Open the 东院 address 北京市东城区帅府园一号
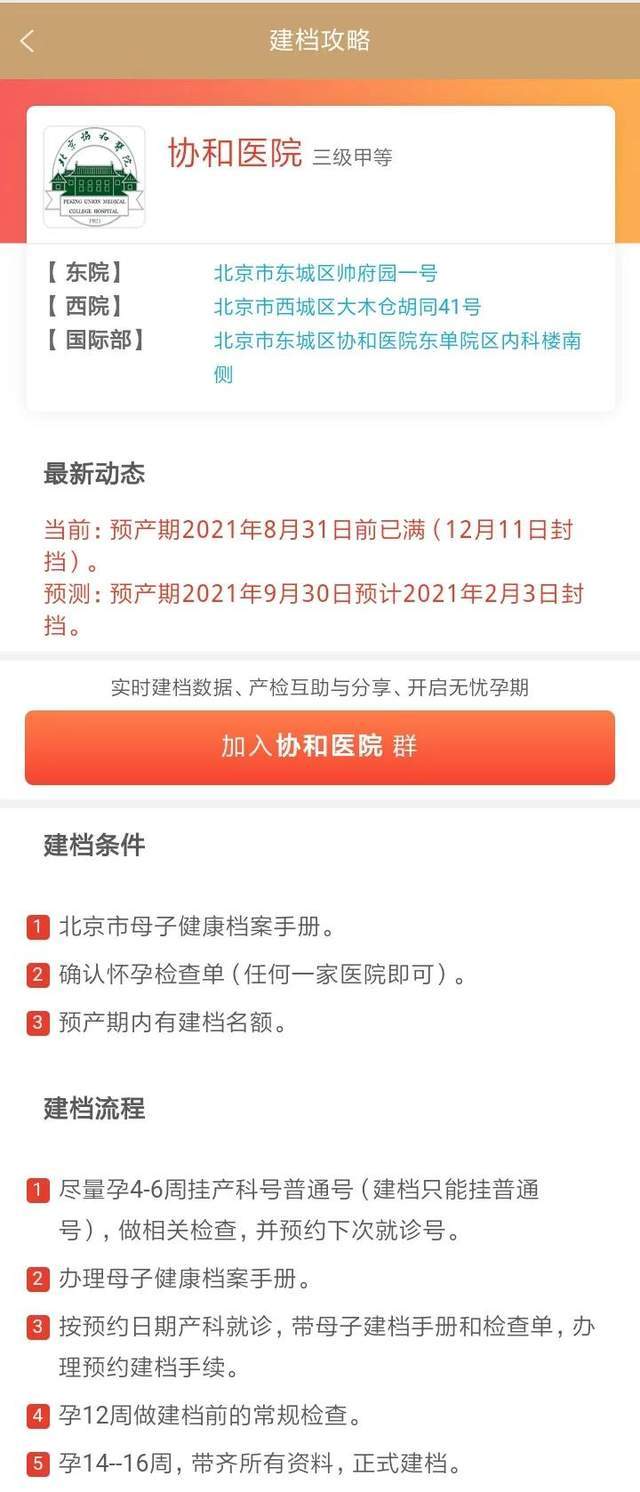 click(325, 272)
